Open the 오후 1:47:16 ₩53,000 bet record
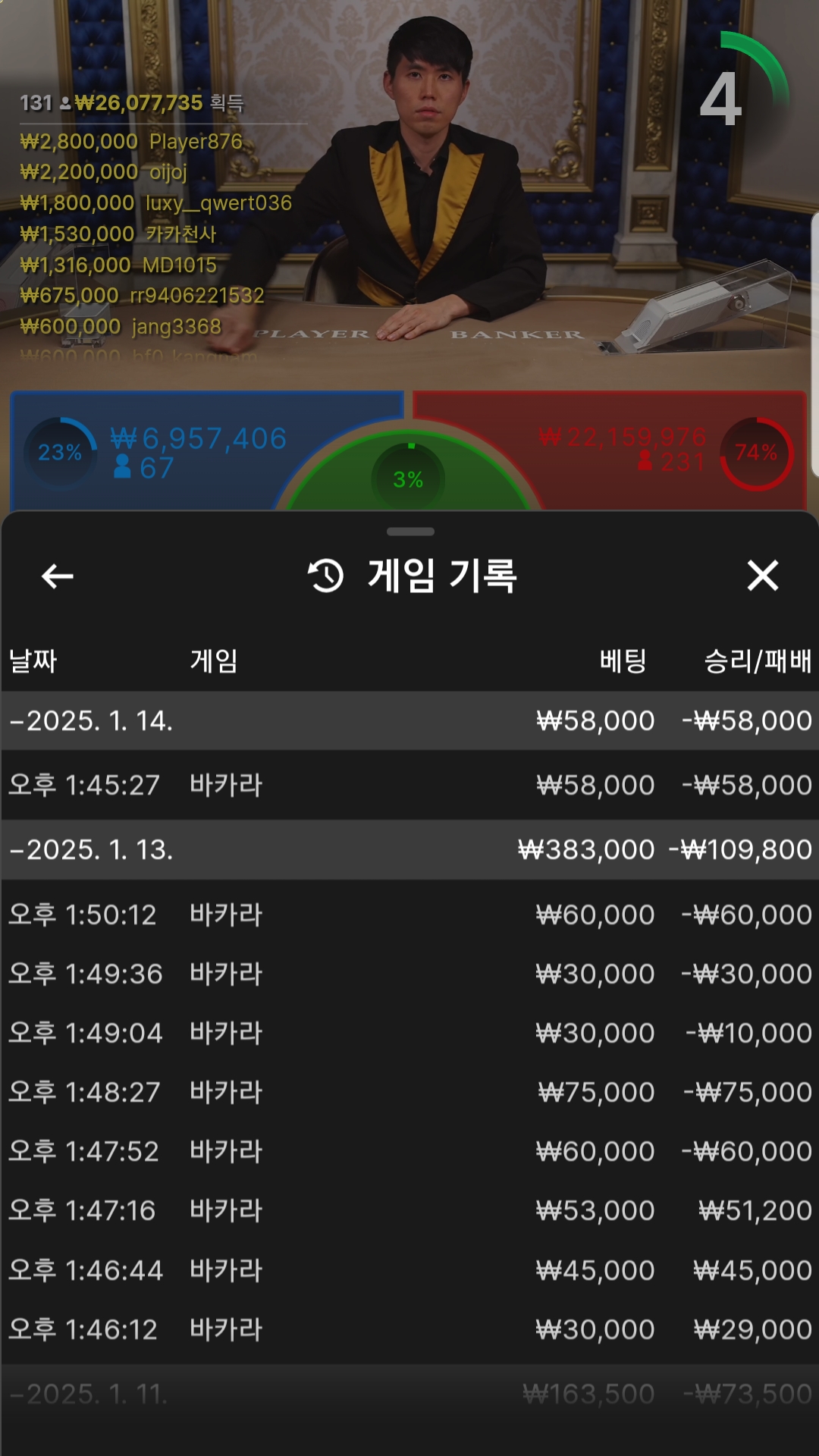Image resolution: width=819 pixels, height=1456 pixels. 409,1210
